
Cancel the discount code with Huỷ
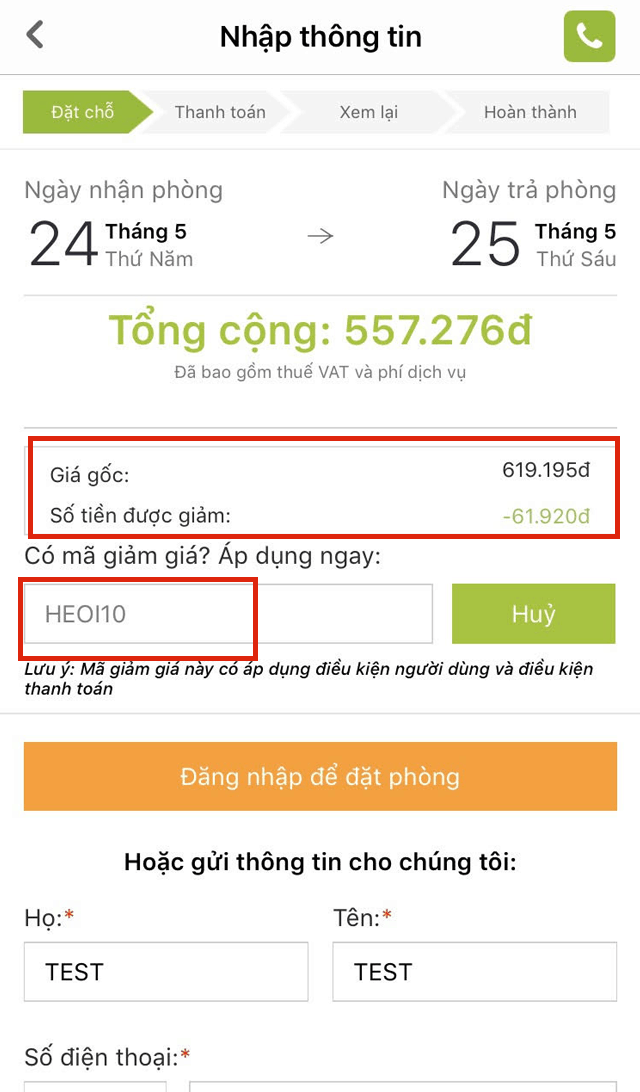pos(533,614)
